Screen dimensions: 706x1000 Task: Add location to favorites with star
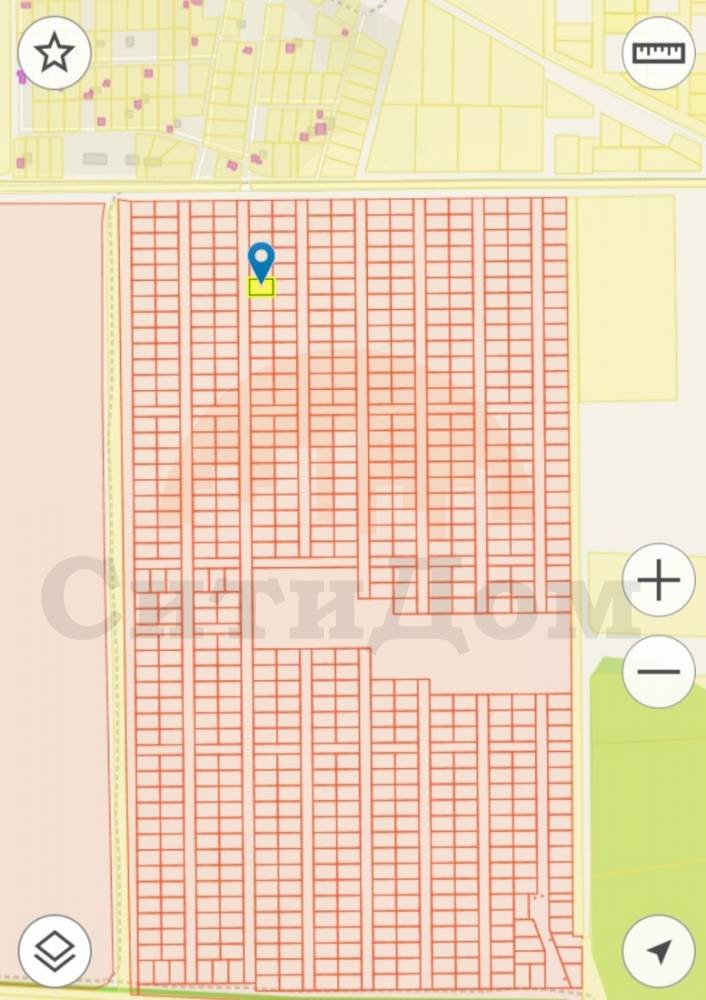coord(54,53)
